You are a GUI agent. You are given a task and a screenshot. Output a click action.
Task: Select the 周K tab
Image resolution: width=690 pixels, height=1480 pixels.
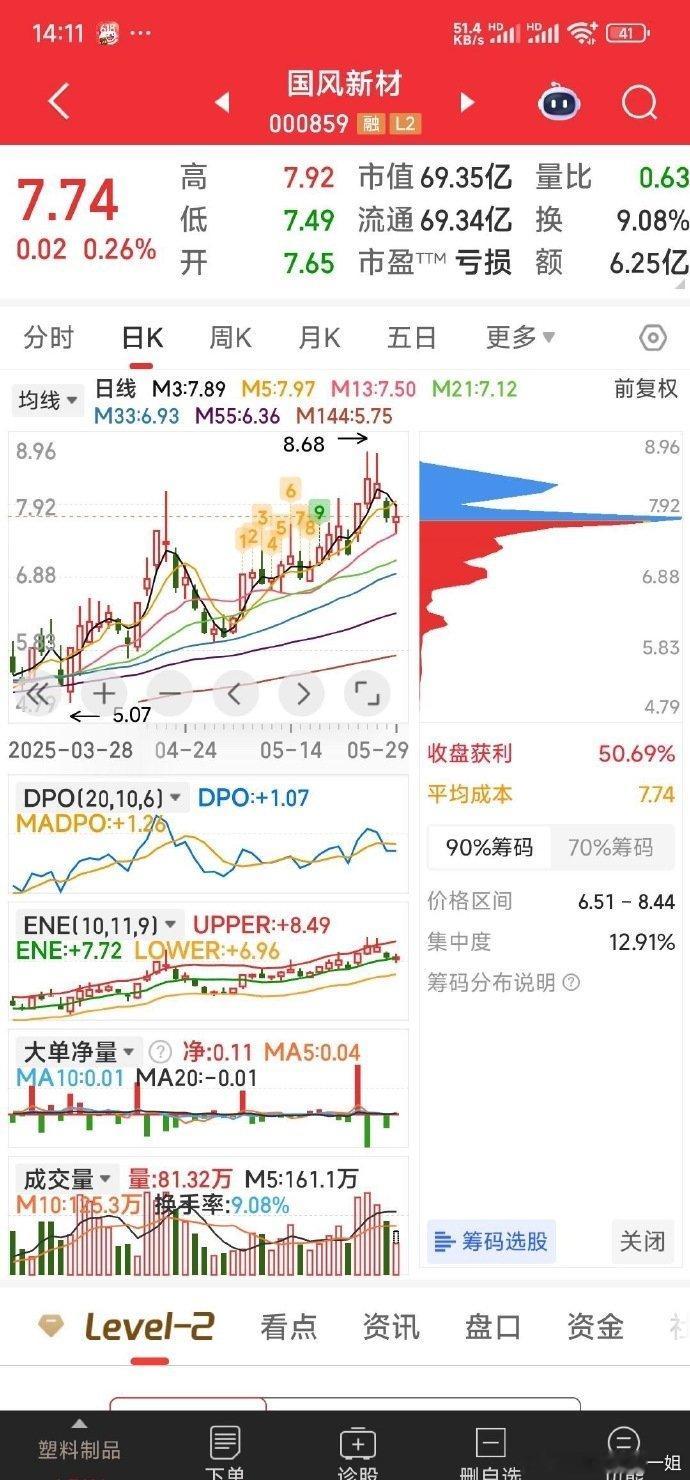tap(230, 338)
